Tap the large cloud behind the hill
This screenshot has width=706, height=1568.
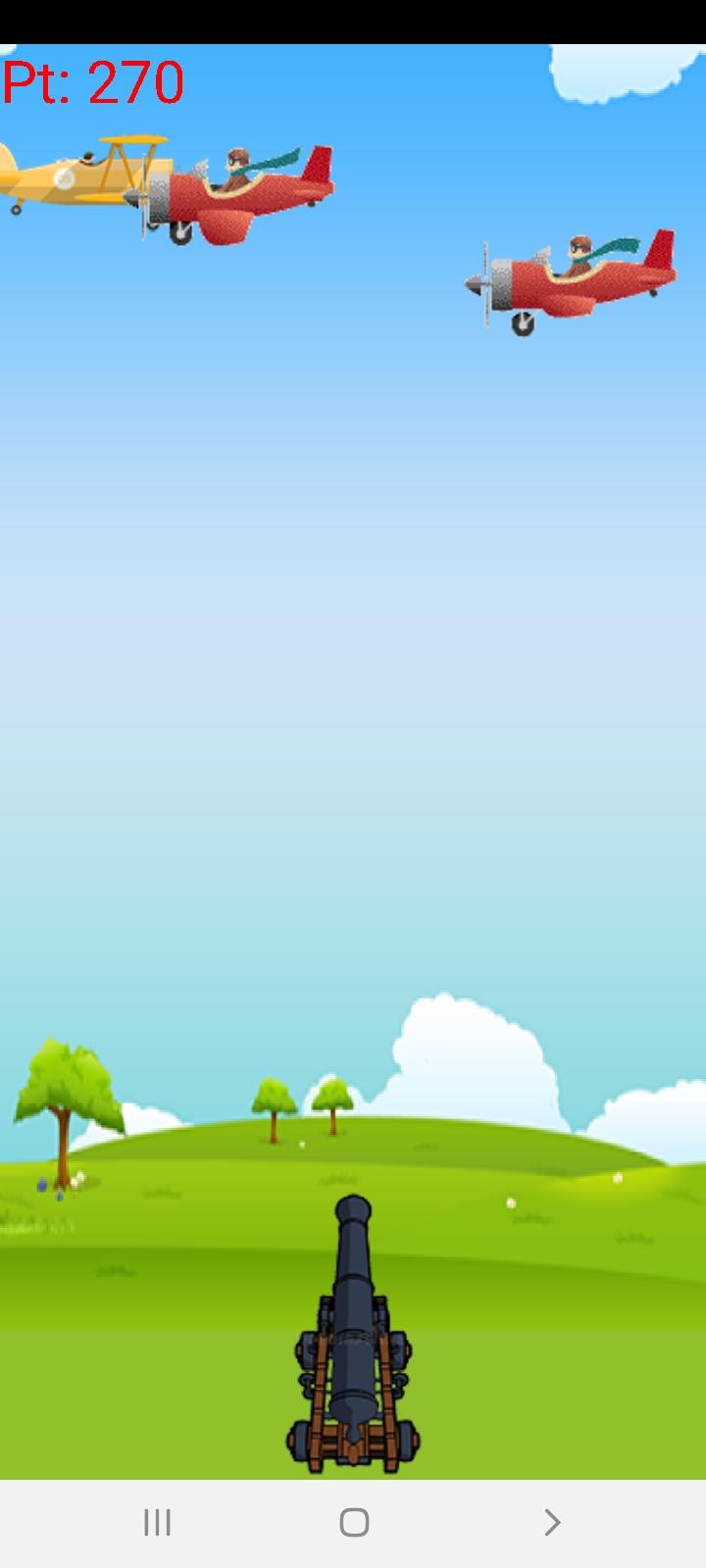coord(461,1058)
